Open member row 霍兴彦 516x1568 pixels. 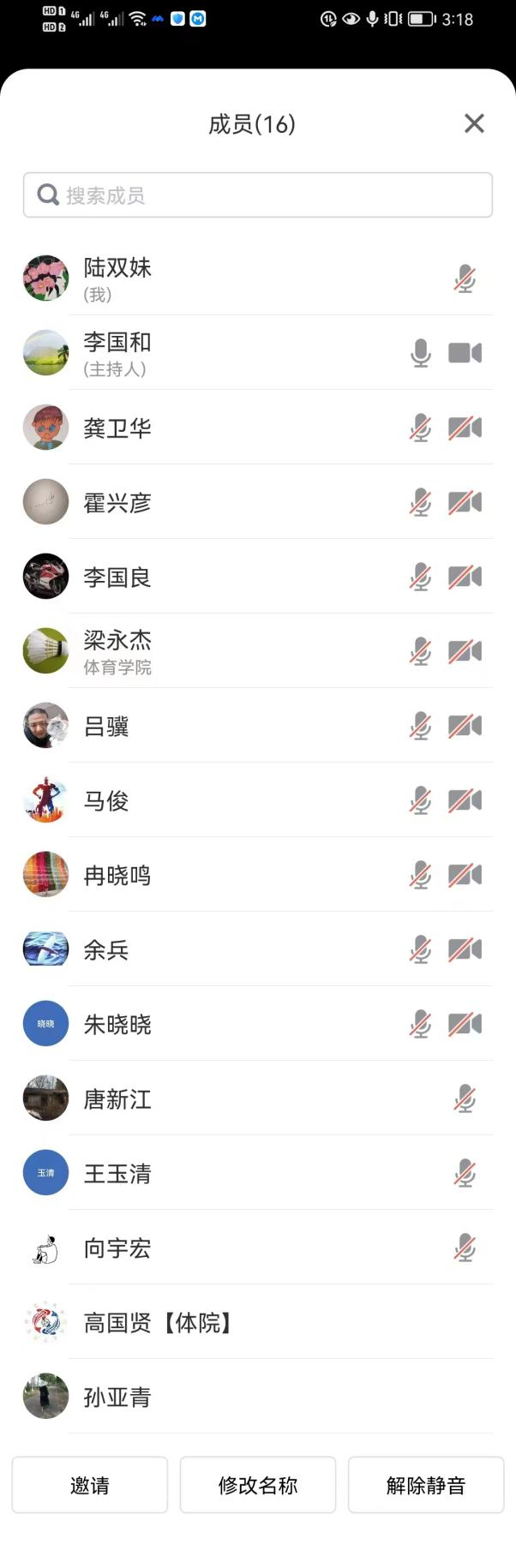pos(117,502)
